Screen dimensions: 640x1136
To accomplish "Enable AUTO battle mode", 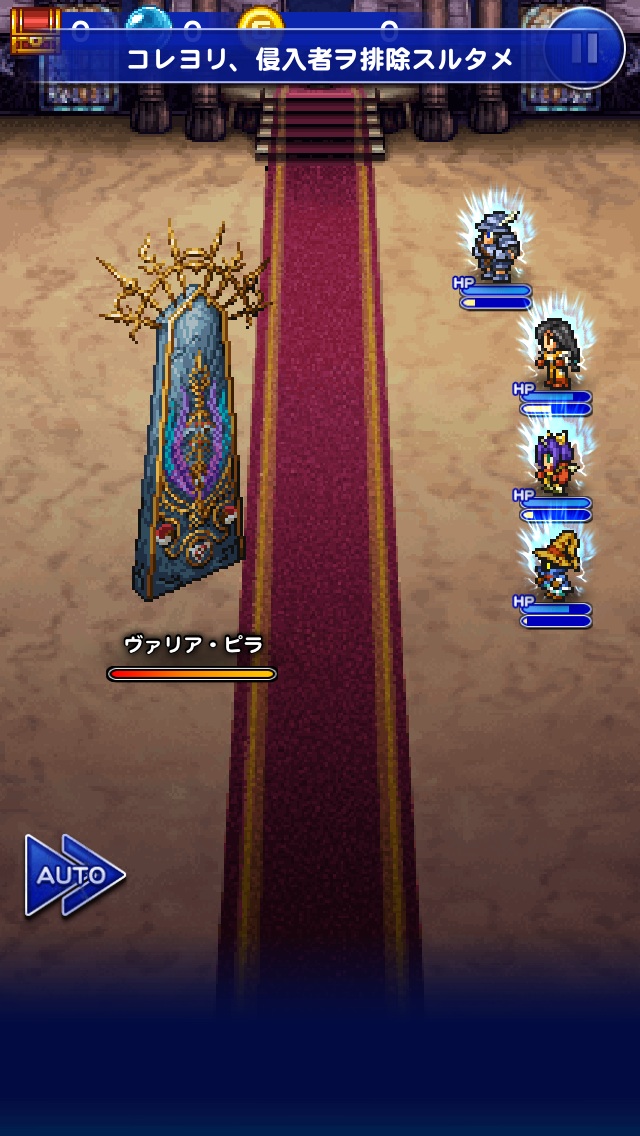I will [73, 875].
